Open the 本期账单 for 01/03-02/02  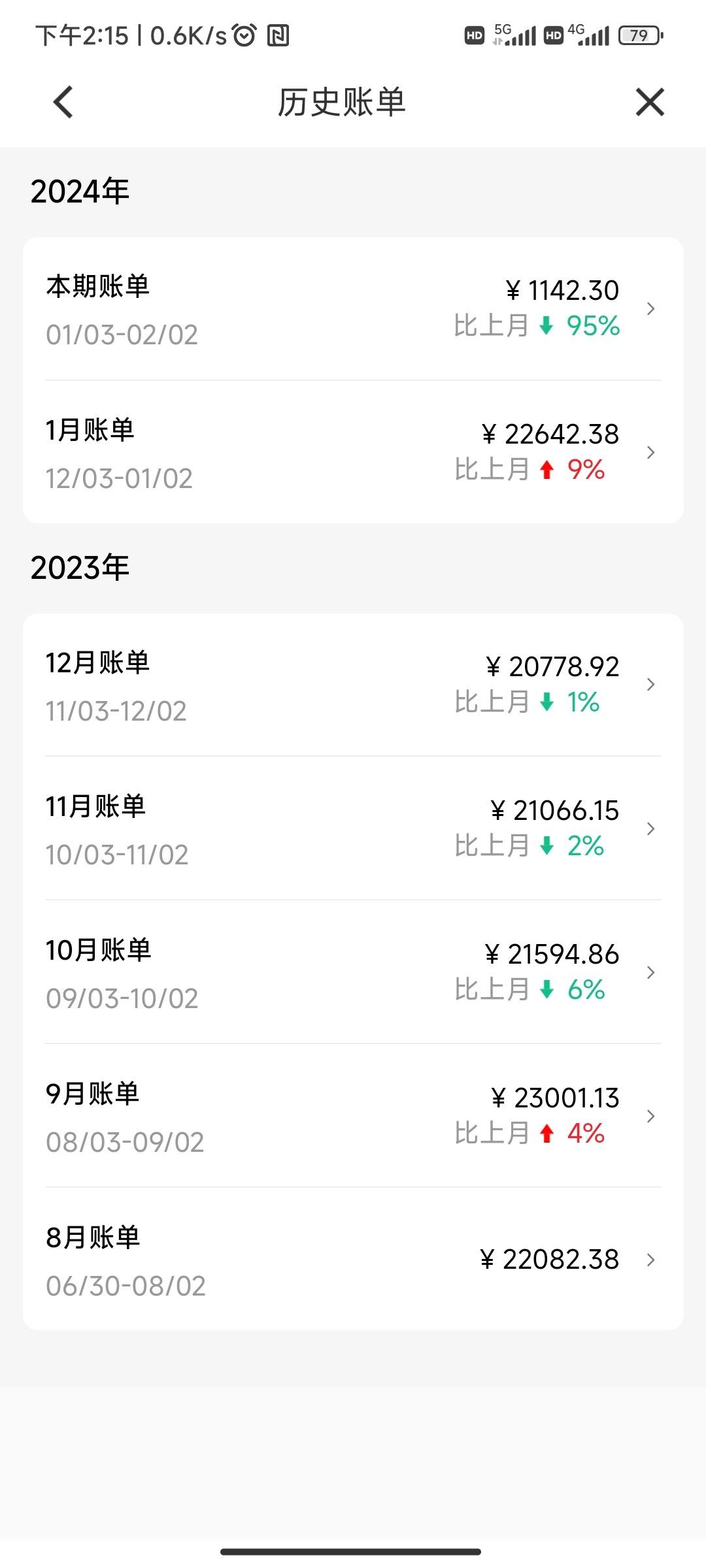coord(353,309)
